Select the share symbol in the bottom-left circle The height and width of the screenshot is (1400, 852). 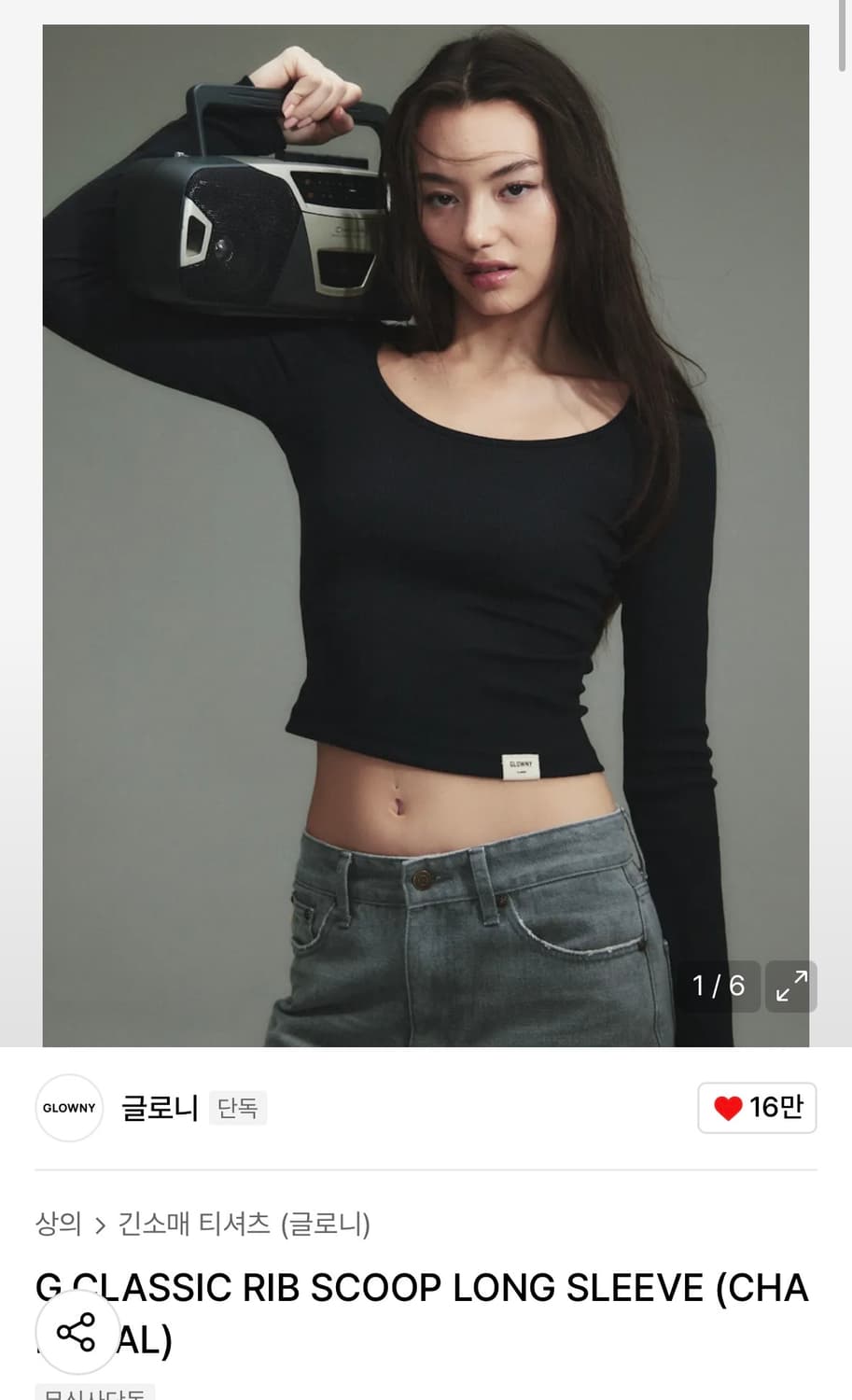[x=77, y=1334]
